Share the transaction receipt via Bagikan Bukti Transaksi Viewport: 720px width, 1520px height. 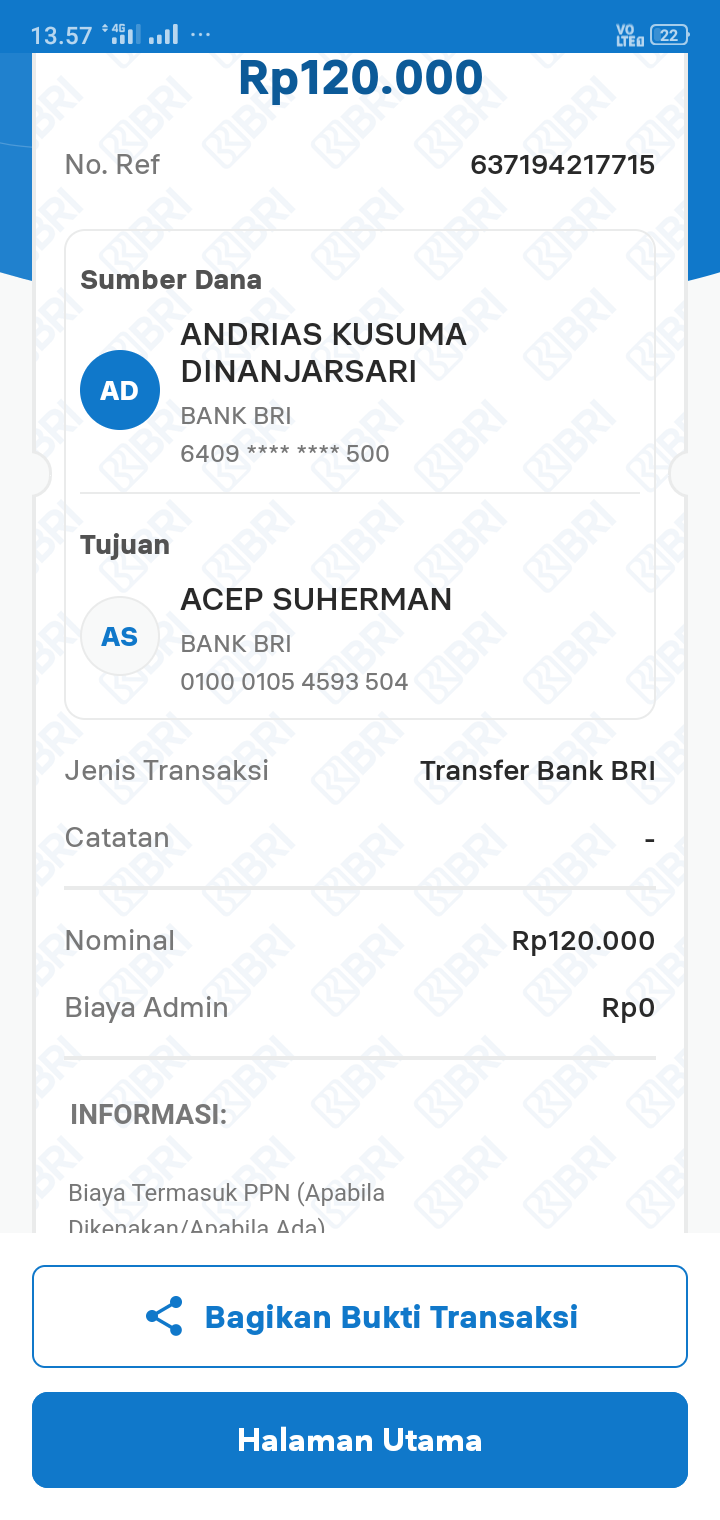[x=360, y=1316]
